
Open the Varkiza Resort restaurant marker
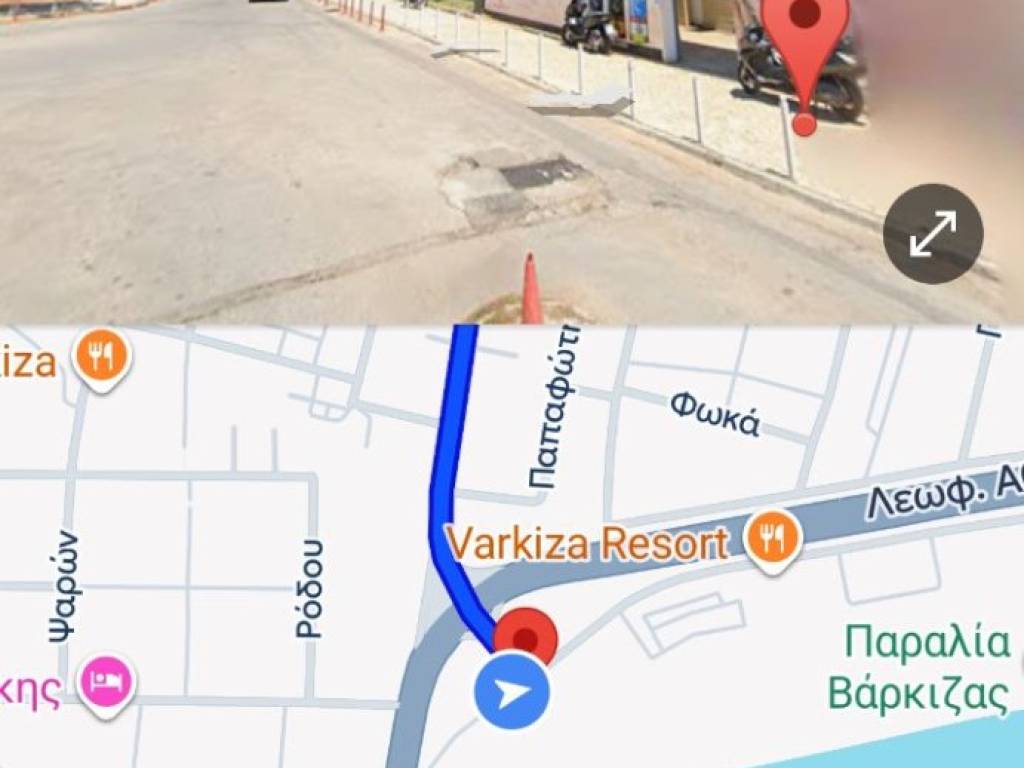(774, 541)
